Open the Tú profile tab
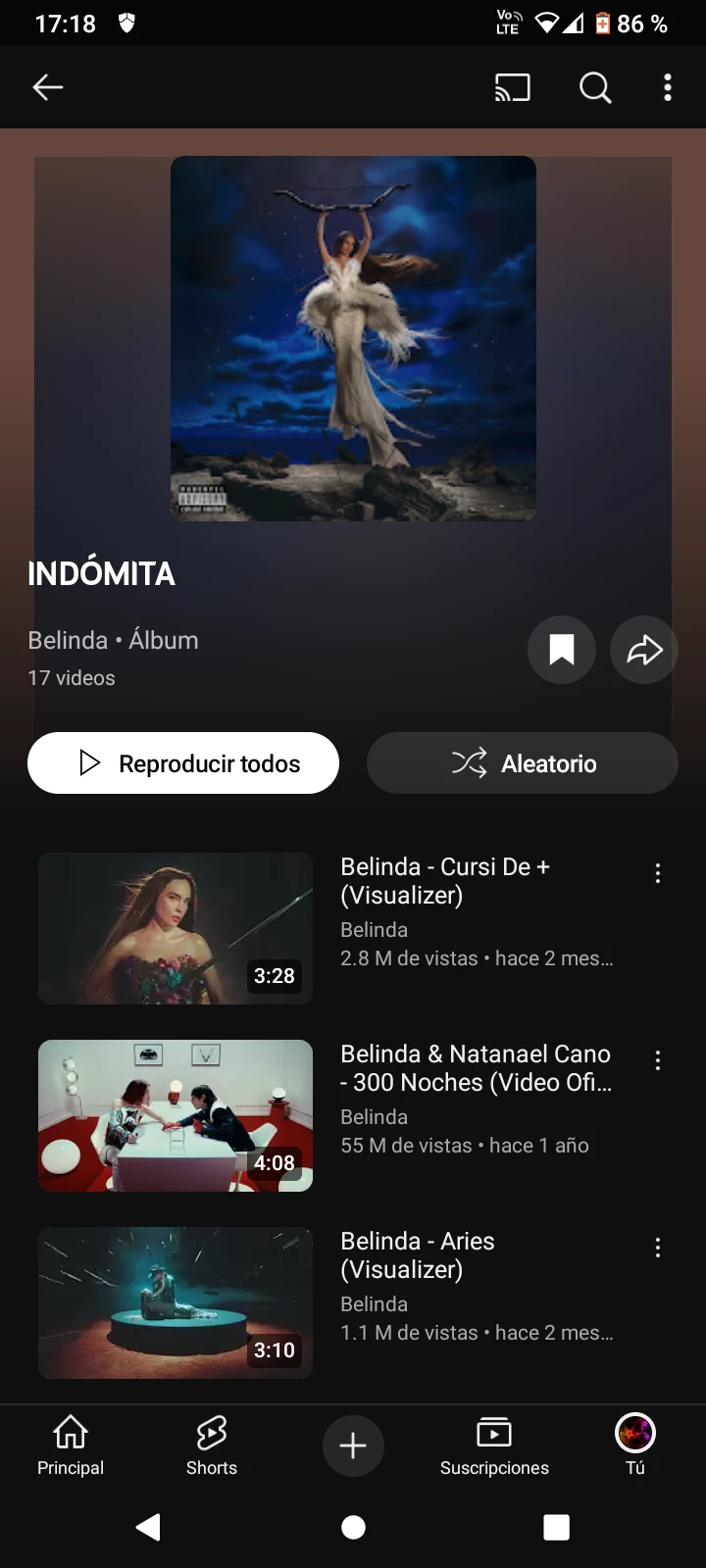706x1568 pixels. [635, 1445]
